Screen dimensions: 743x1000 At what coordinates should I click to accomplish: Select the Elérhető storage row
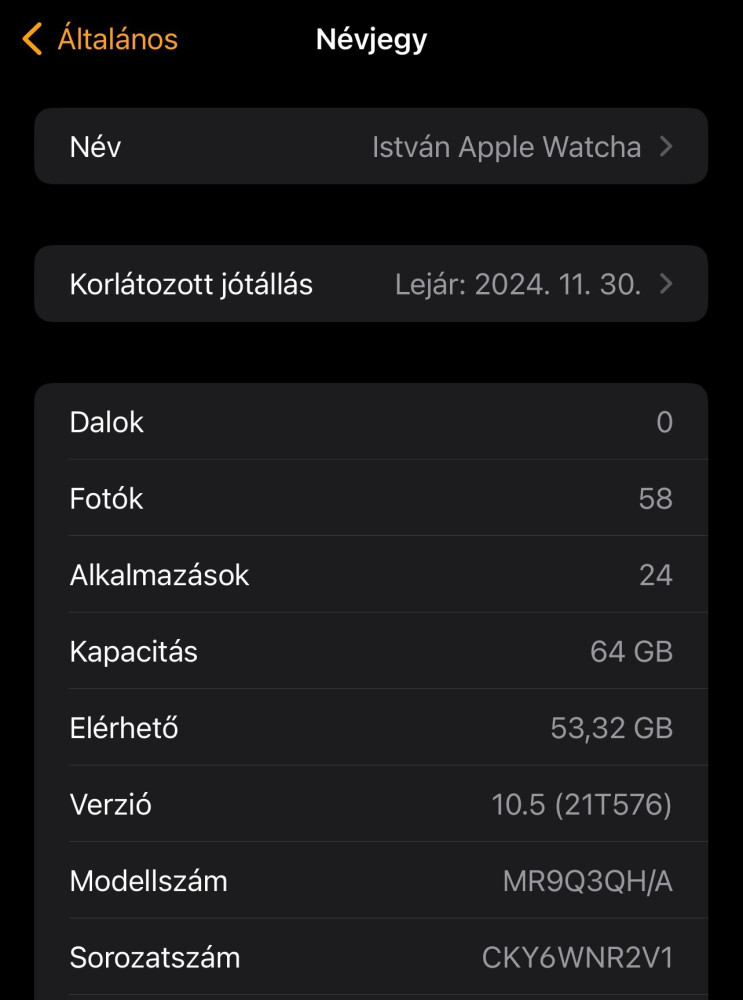300,728
